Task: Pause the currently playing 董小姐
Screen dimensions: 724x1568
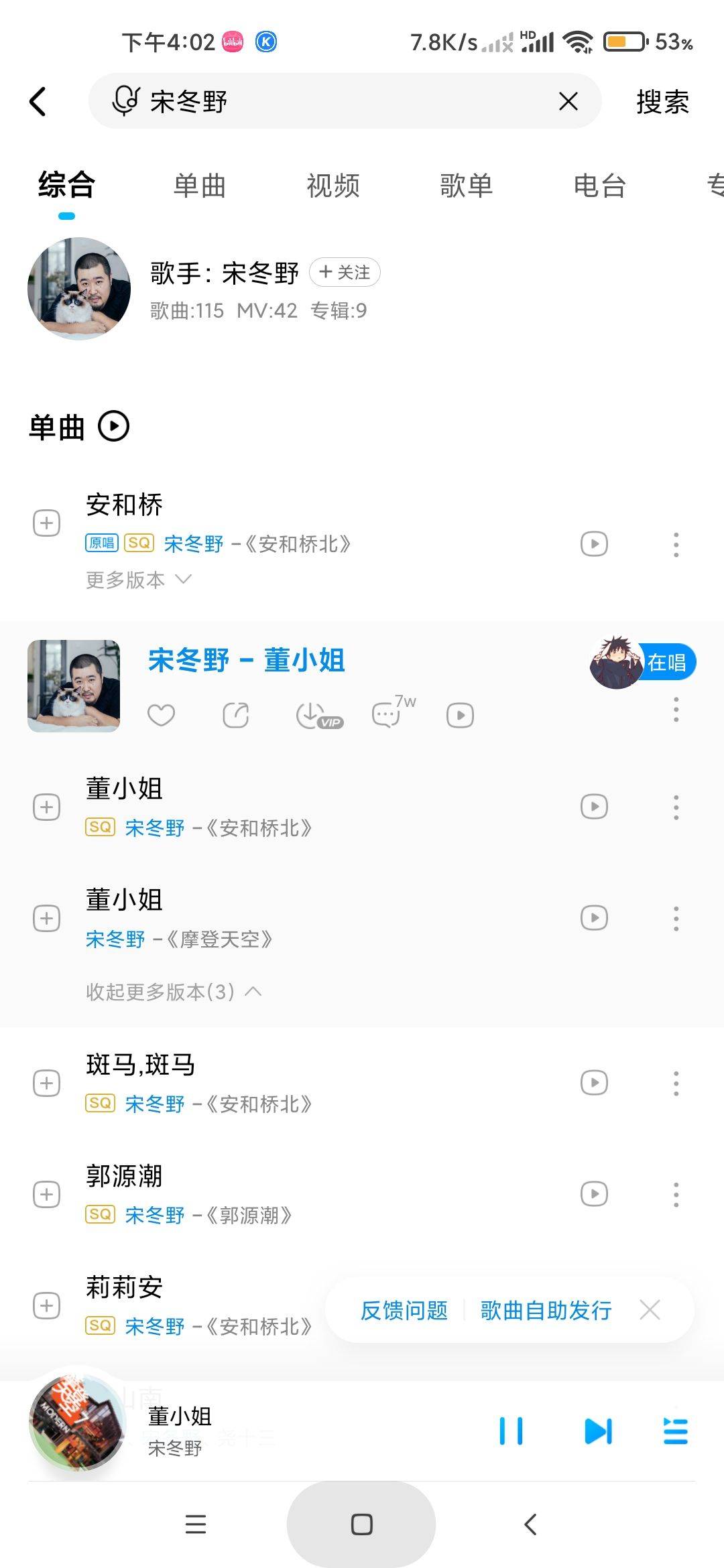Action: tap(511, 1431)
